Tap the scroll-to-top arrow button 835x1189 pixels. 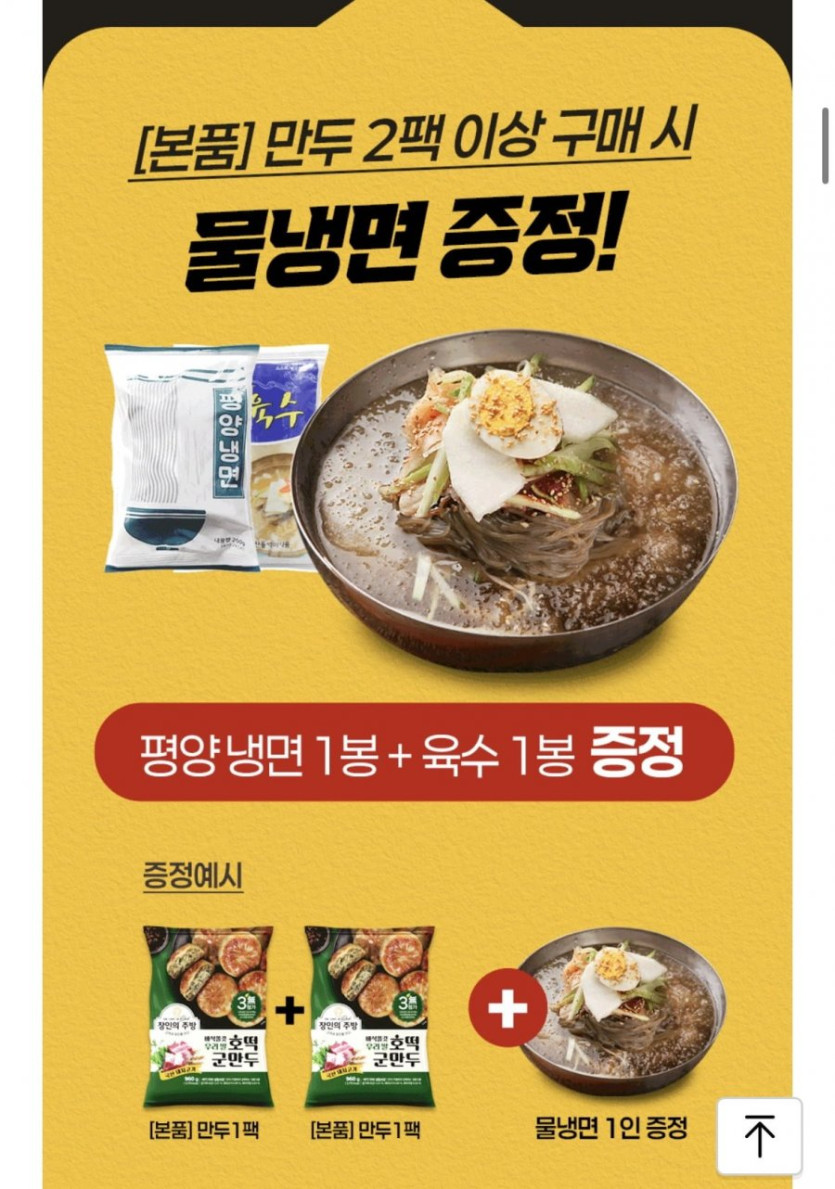[759, 1136]
